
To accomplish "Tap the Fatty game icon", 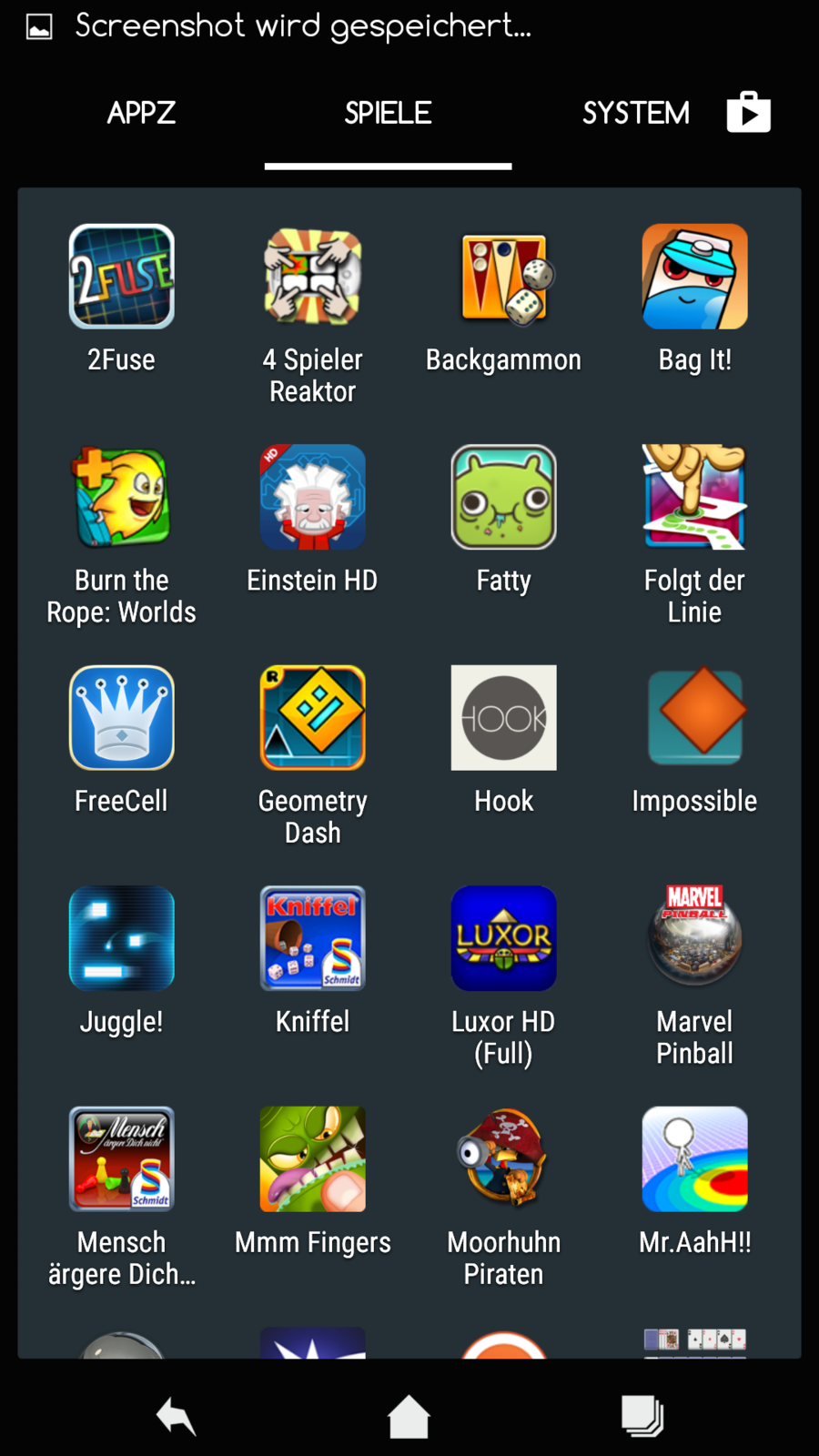I will coord(503,497).
